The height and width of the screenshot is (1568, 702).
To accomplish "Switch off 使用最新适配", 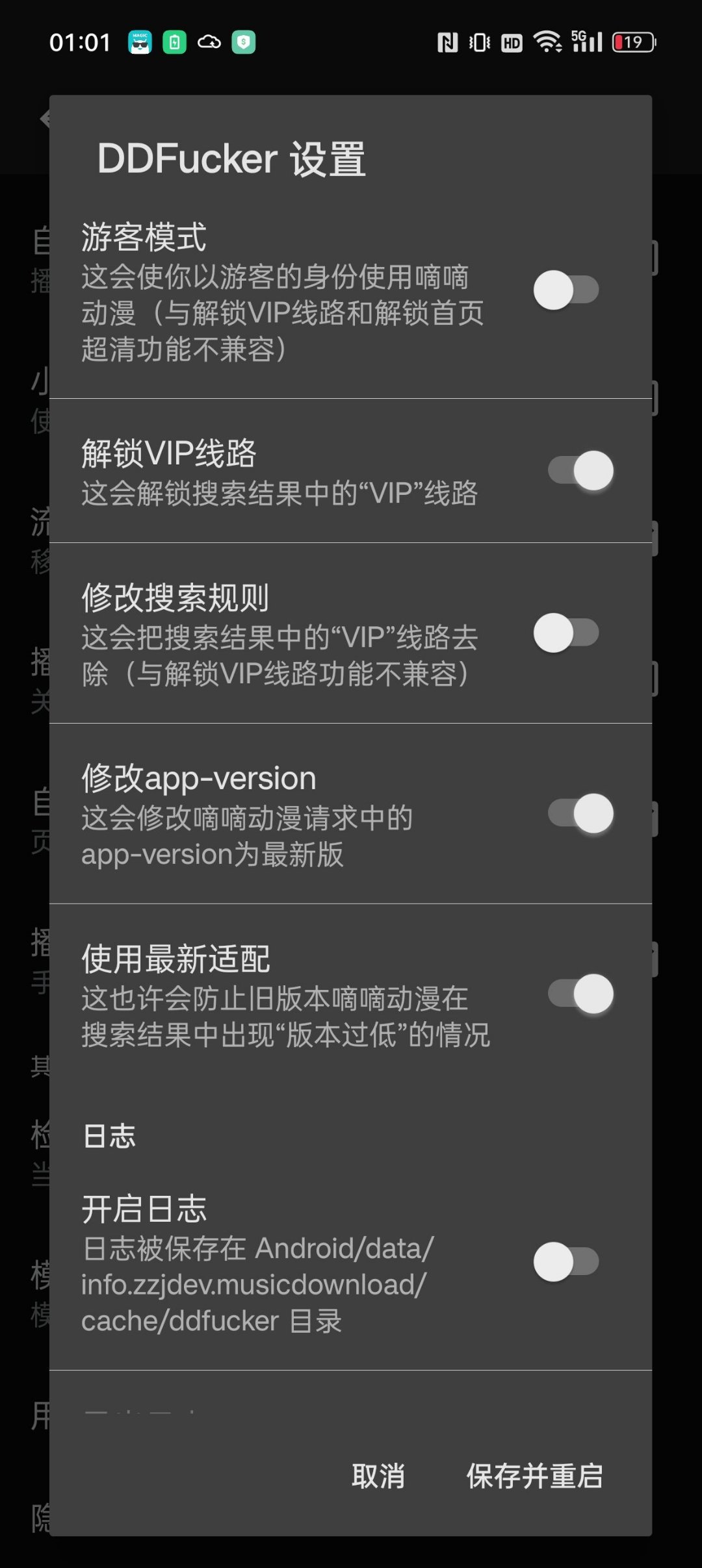I will [x=580, y=994].
